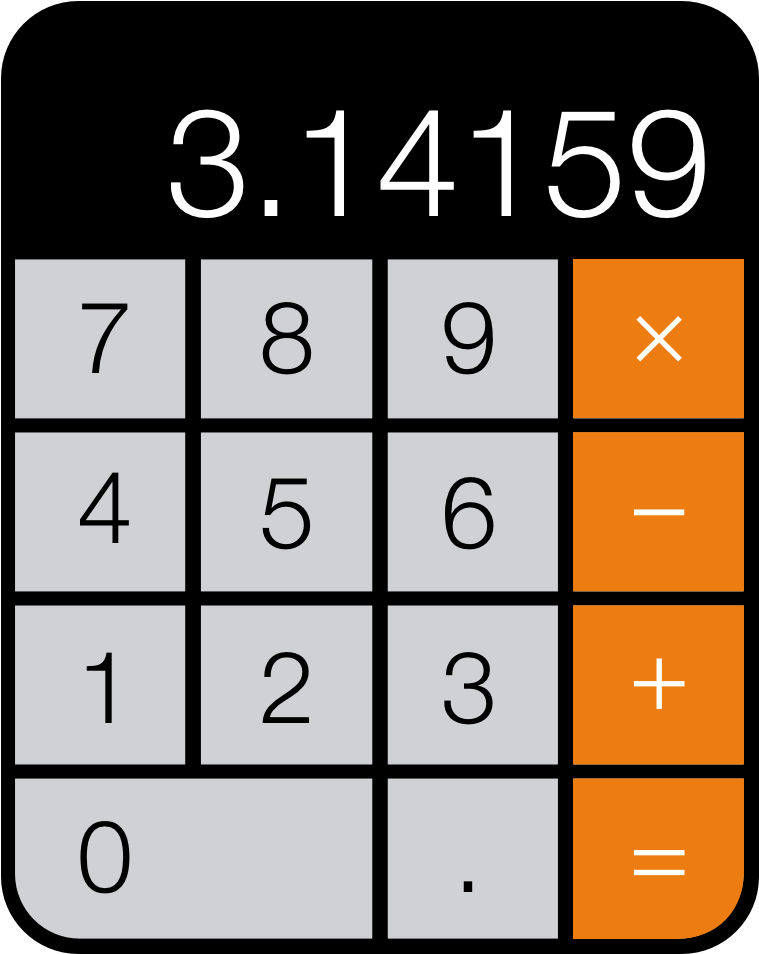This screenshot has width=759, height=954.
Task: Choose the minus operator
Action: pyautogui.click(x=658, y=512)
